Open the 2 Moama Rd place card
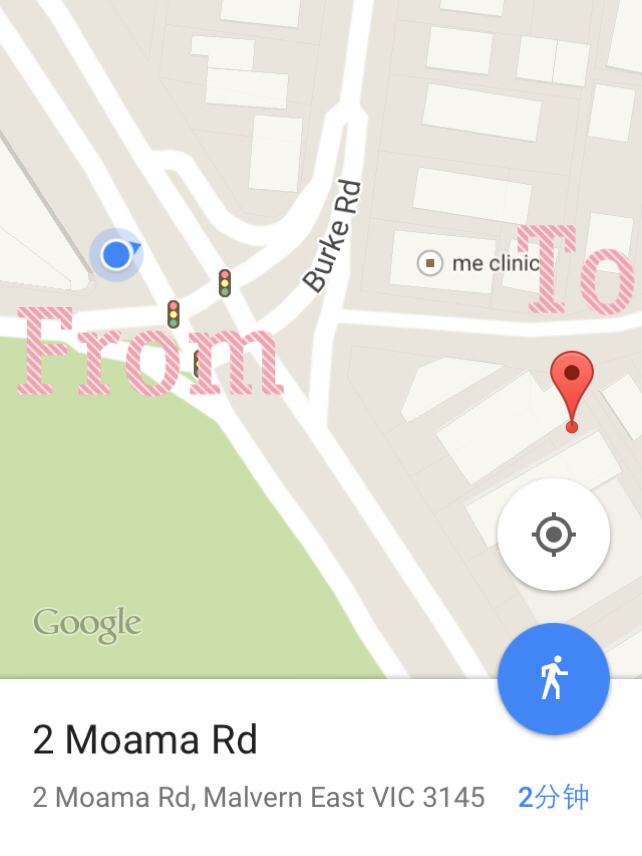The image size is (642, 856). [145, 740]
